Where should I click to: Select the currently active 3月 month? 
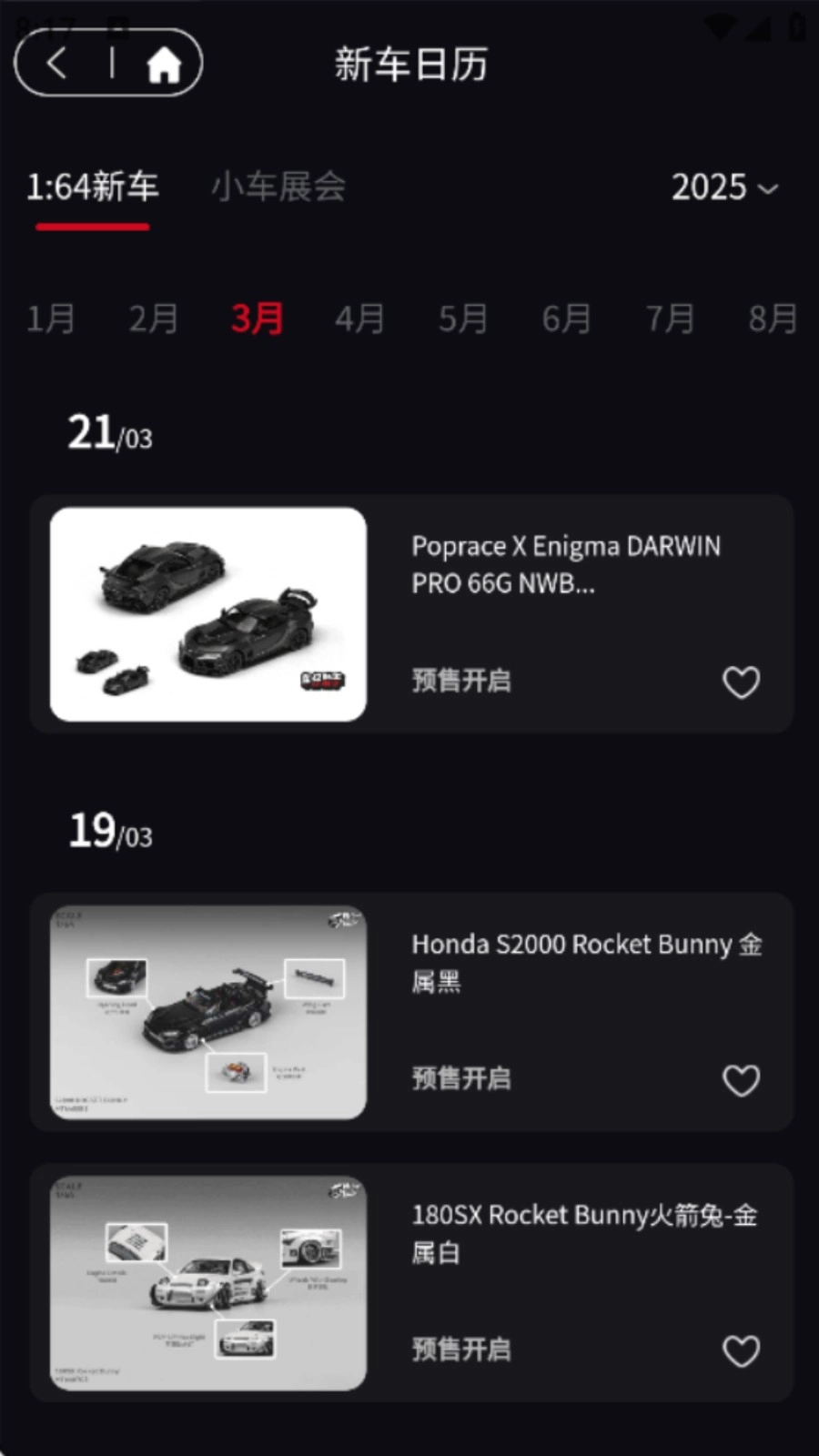258,319
